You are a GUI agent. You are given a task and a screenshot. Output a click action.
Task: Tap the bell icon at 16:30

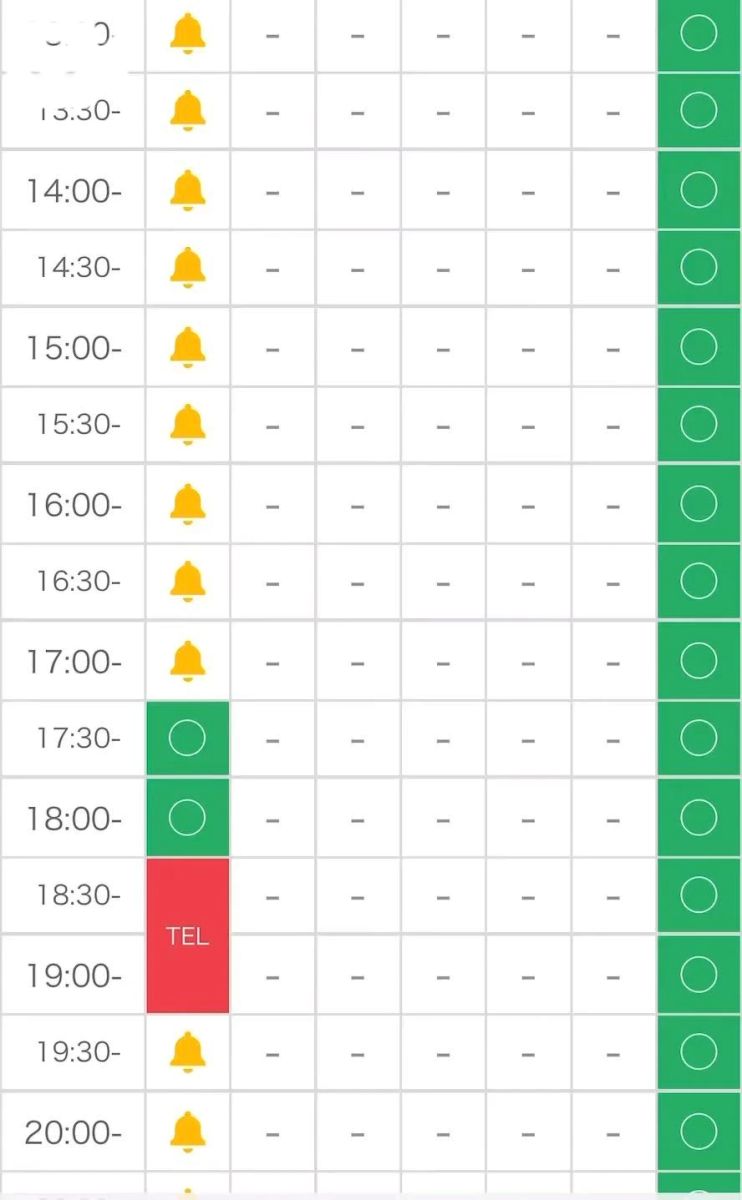pos(187,581)
